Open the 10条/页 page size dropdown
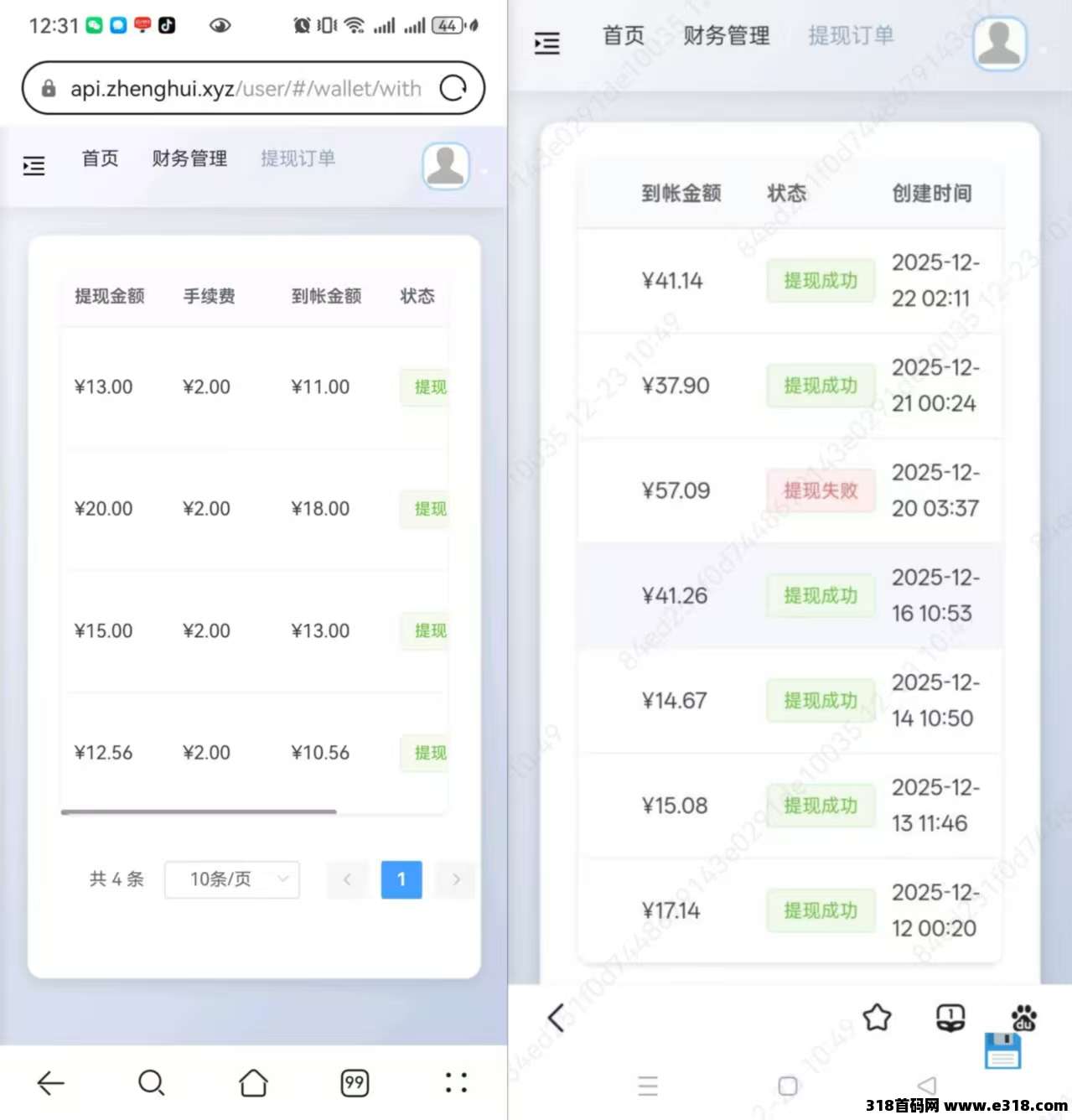Image resolution: width=1072 pixels, height=1120 pixels. click(231, 879)
